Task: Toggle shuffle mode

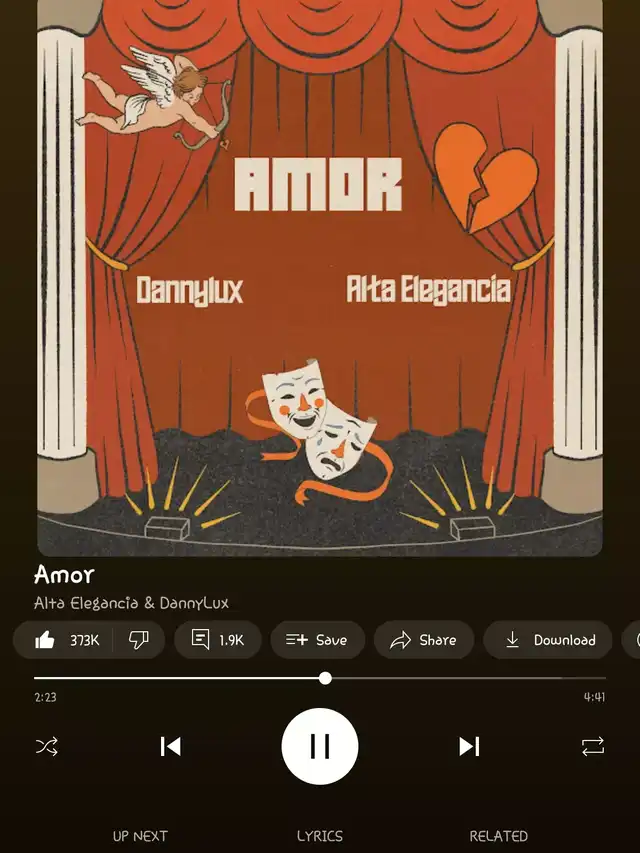Action: pos(46,746)
